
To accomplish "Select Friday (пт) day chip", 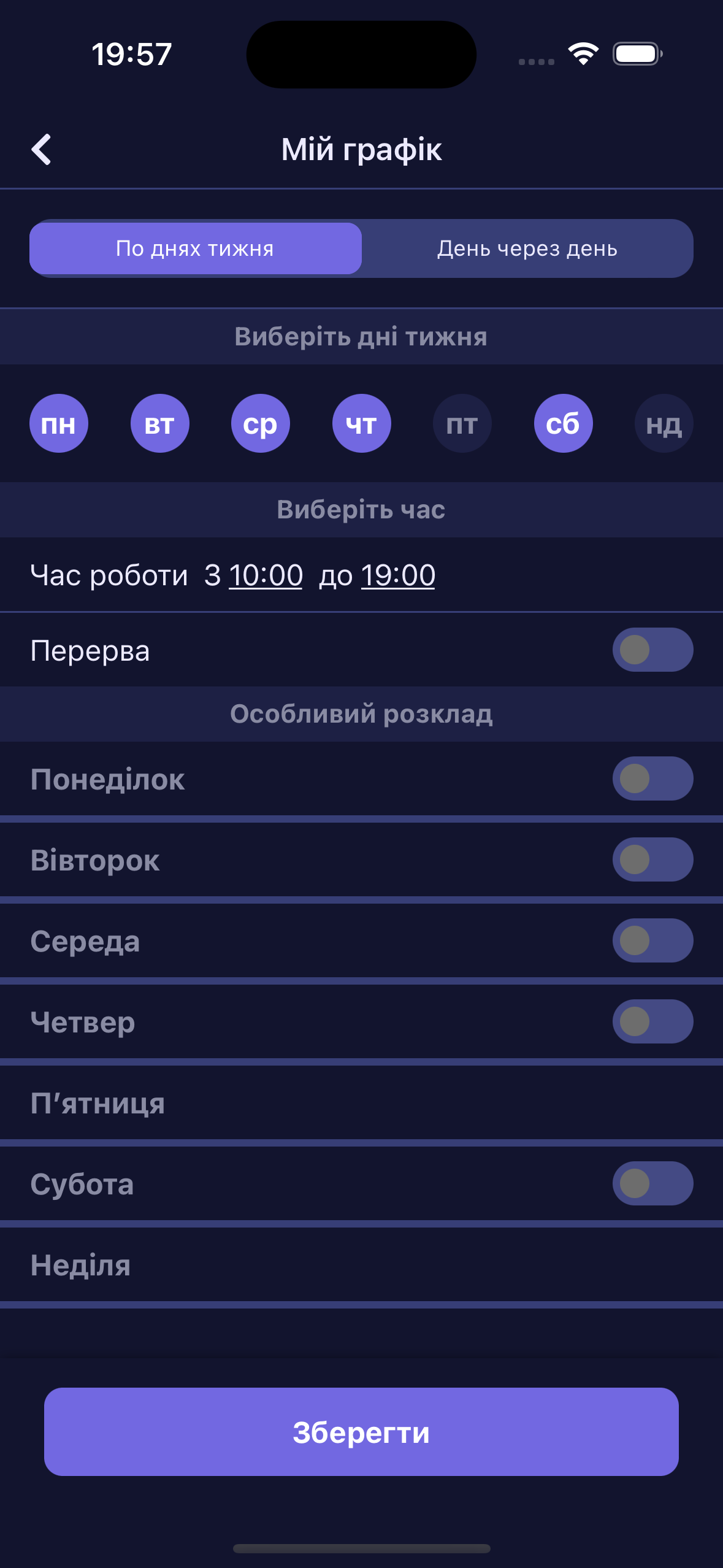I will coord(462,423).
